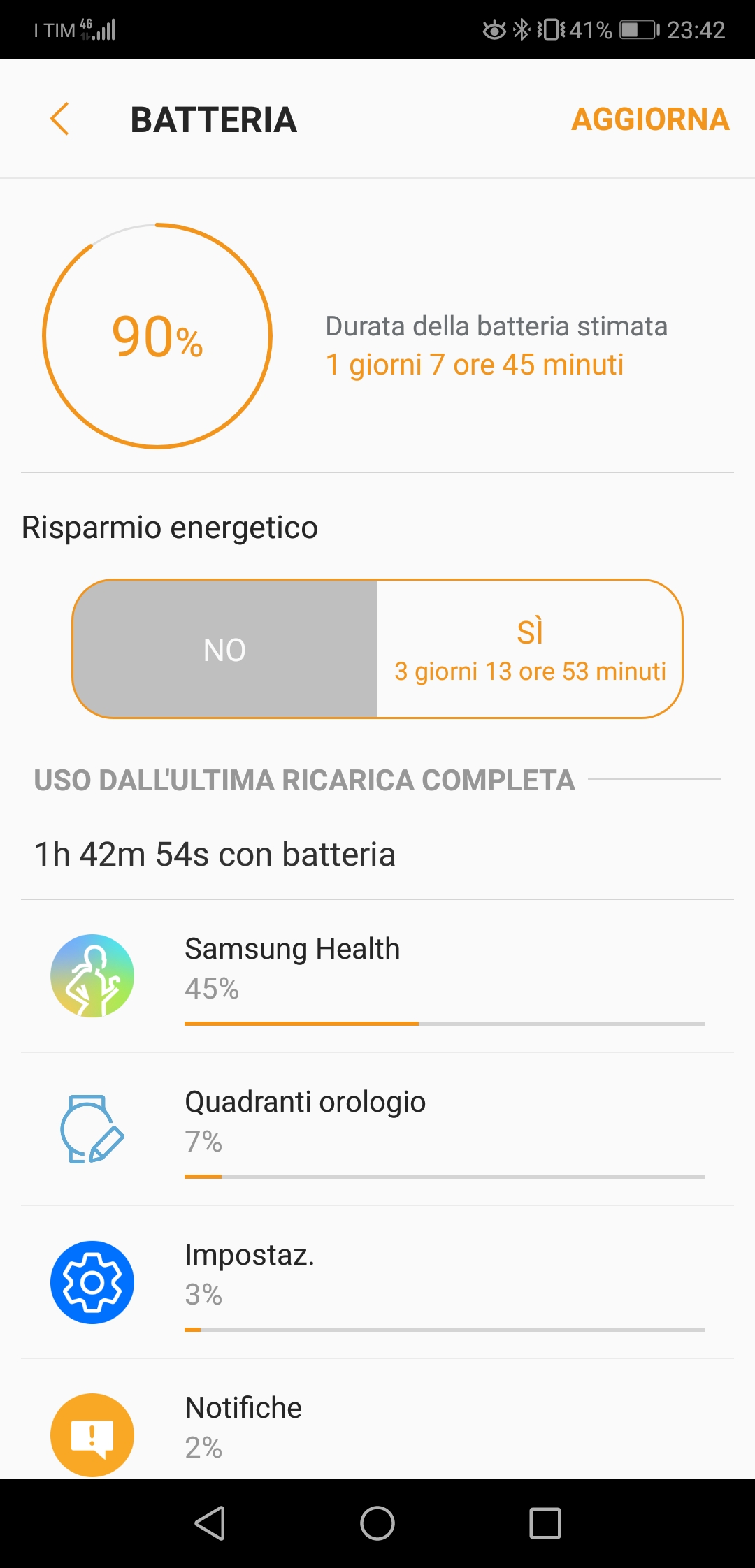755x1568 pixels.
Task: Click Samsung Health's 45% usage bar
Action: pyautogui.click(x=445, y=1022)
